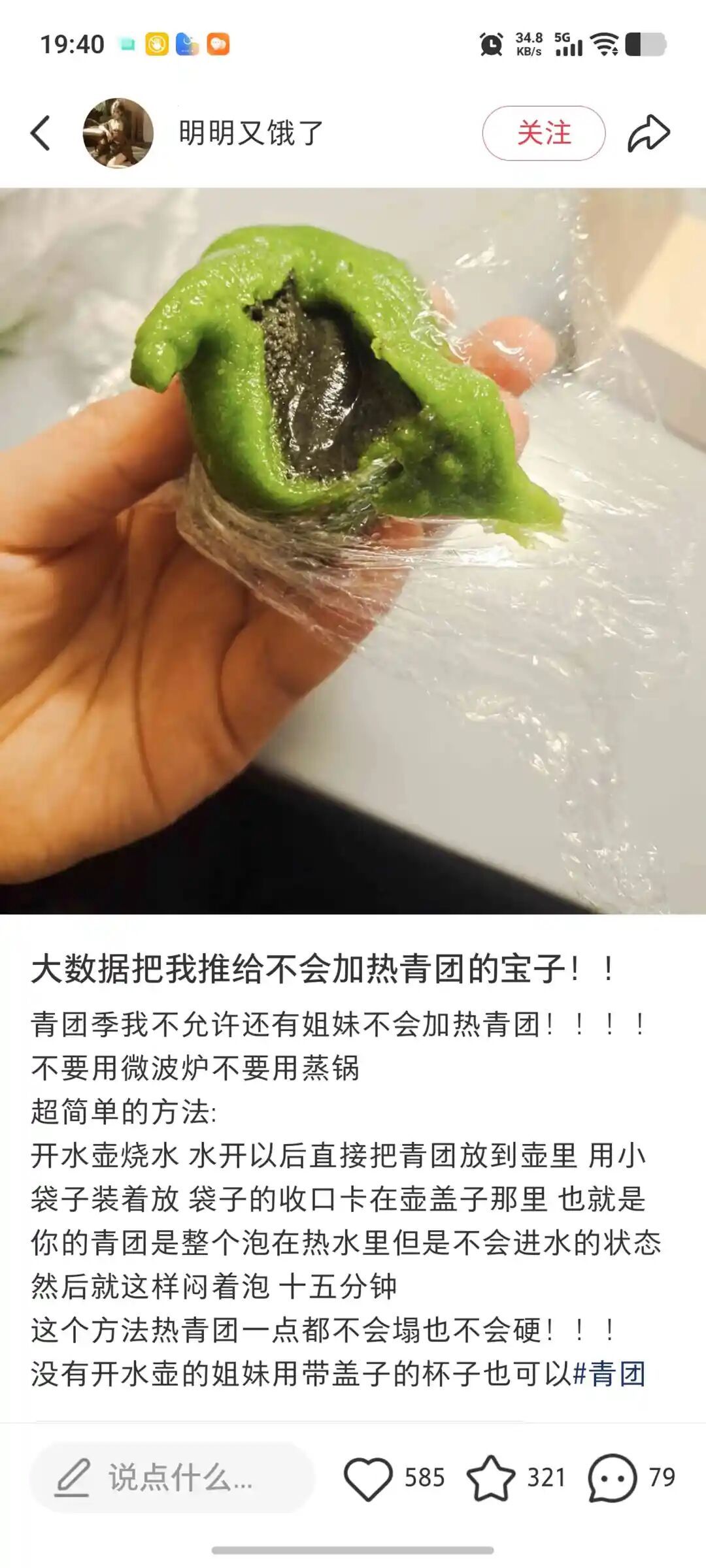This screenshot has width=706, height=1568.
Task: Save post with the star icon
Action: click(x=490, y=1477)
